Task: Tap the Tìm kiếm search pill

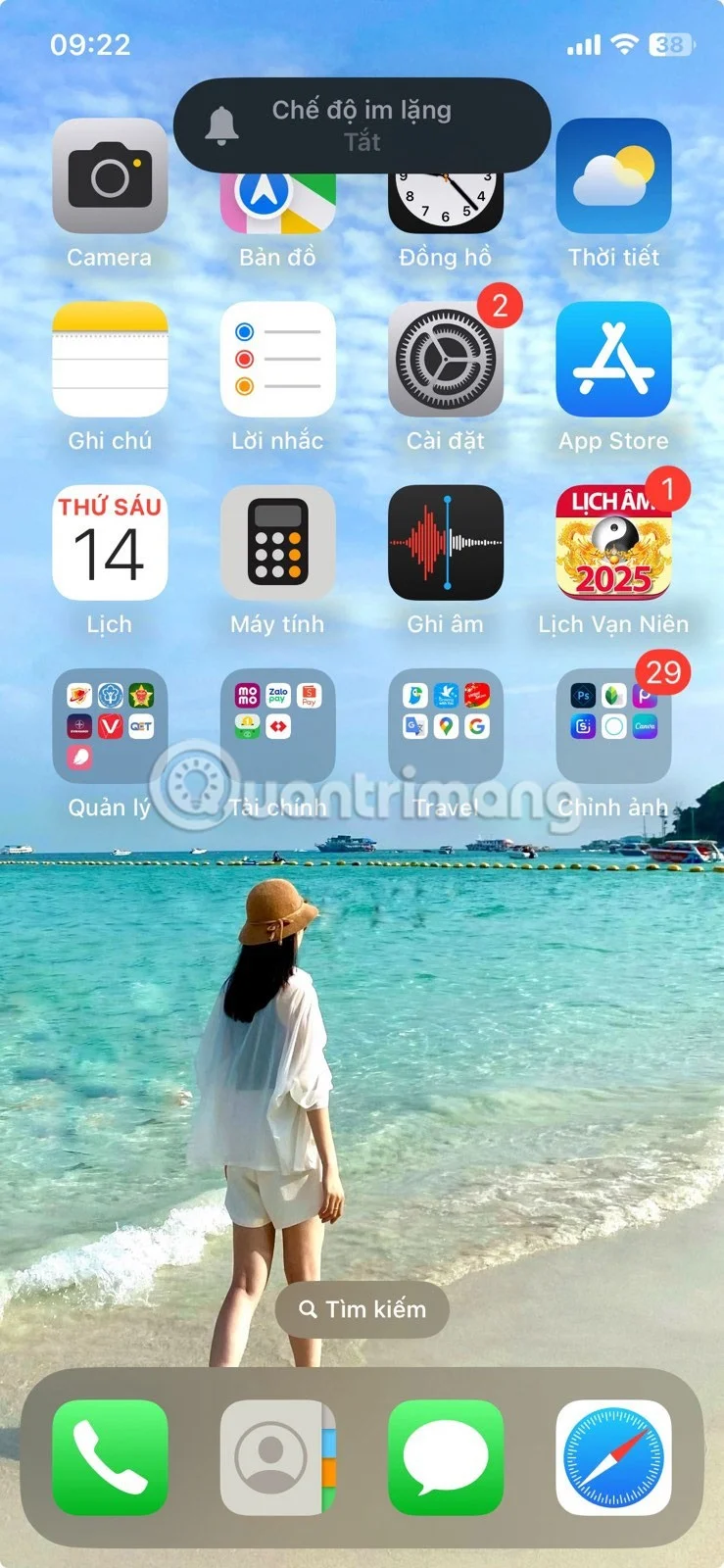Action: point(362,1309)
